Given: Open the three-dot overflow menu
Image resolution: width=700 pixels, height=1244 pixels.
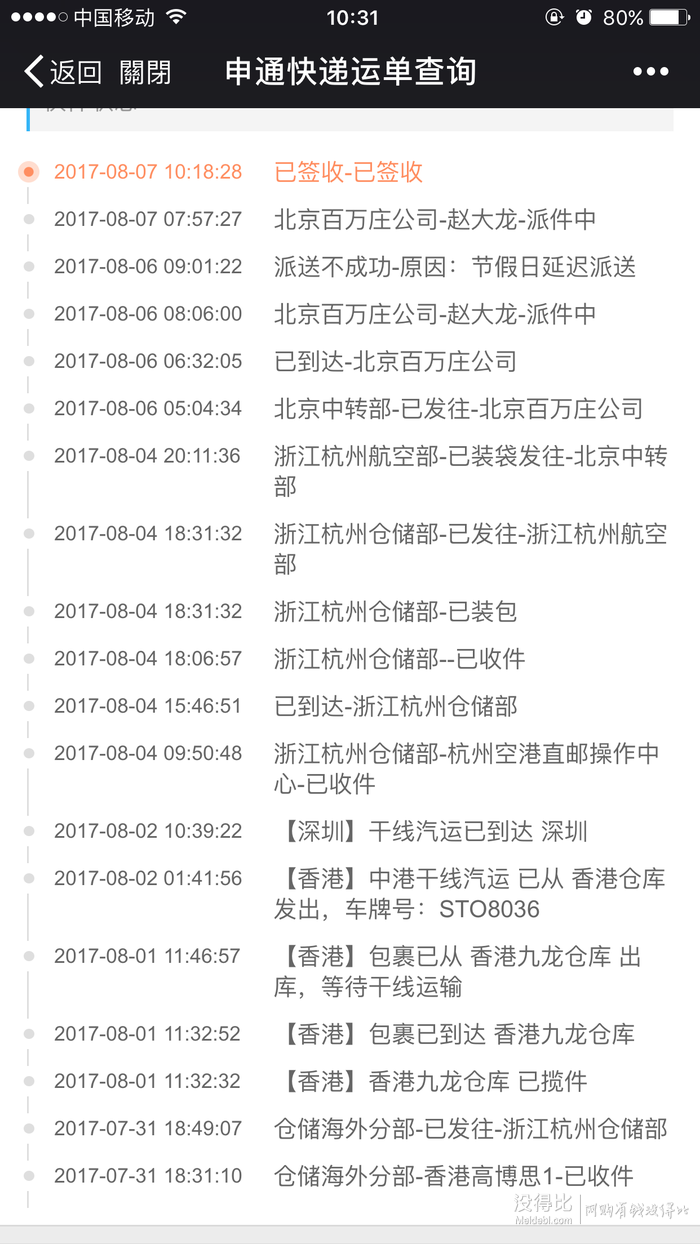Looking at the screenshot, I should [651, 72].
